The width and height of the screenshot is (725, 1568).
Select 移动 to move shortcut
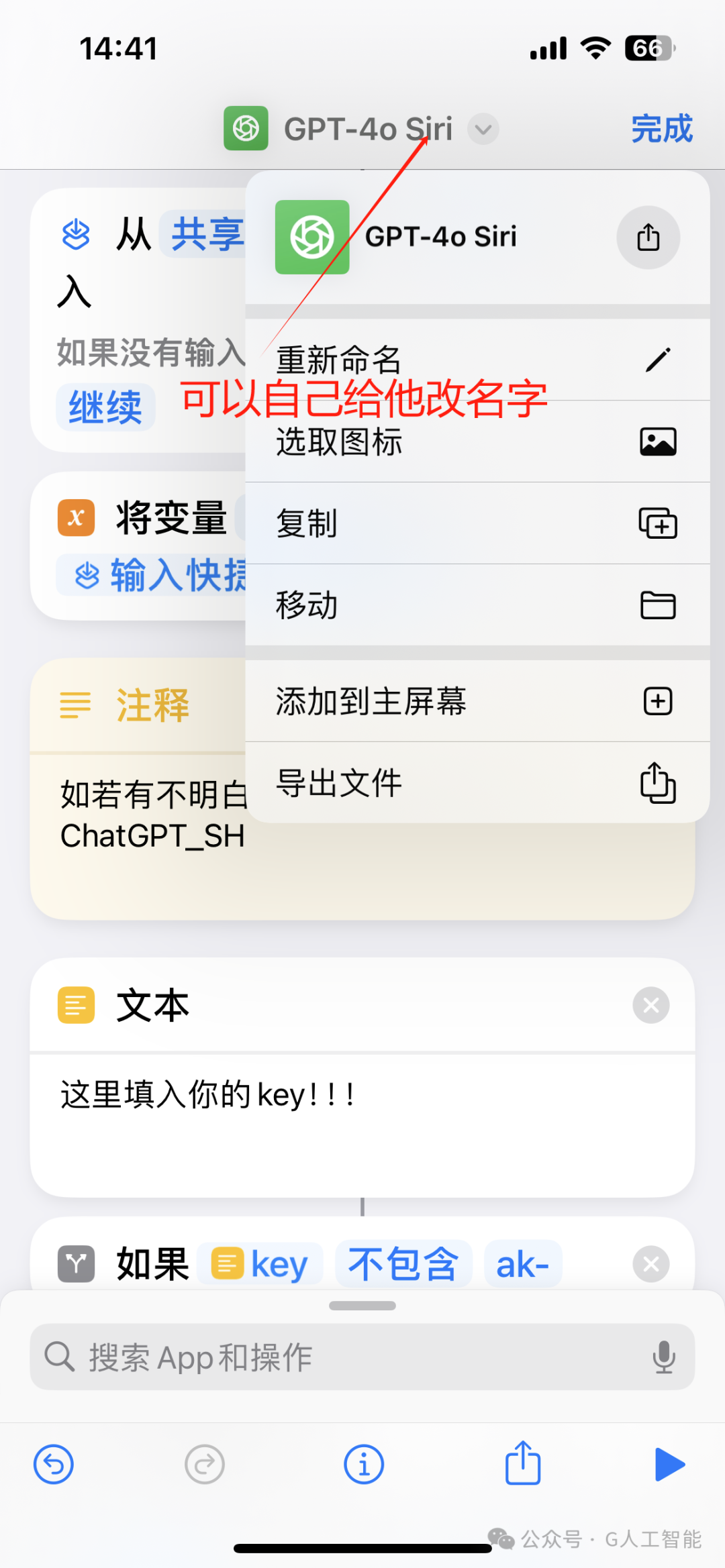(477, 605)
